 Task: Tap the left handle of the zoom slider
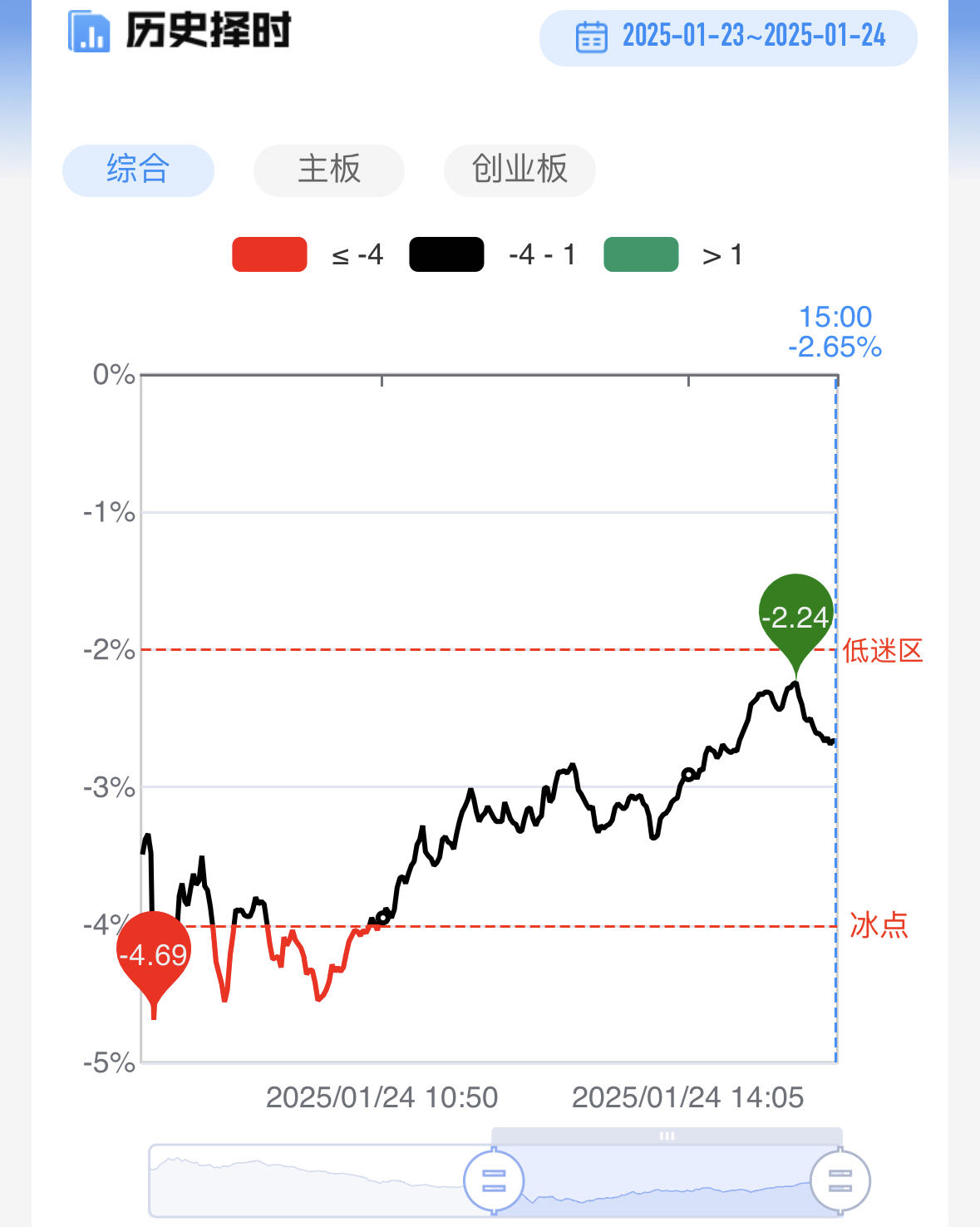[x=494, y=1180]
